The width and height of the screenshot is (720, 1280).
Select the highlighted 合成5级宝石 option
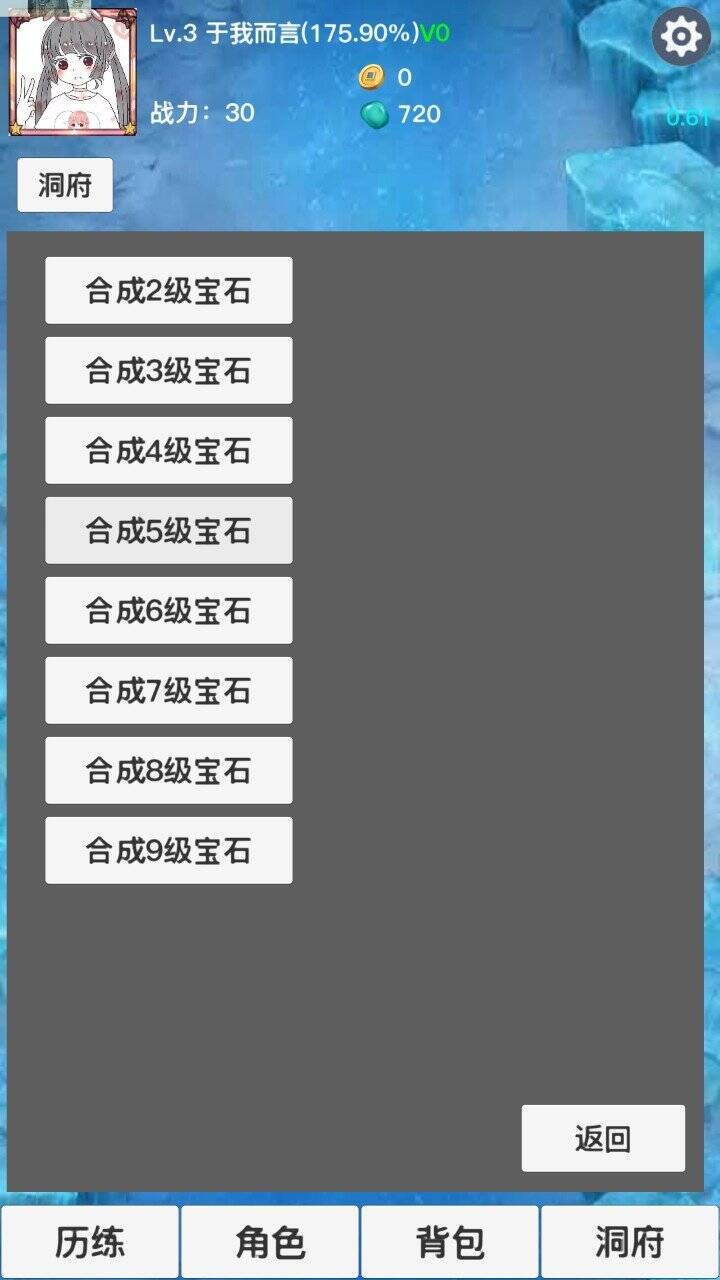coord(168,530)
